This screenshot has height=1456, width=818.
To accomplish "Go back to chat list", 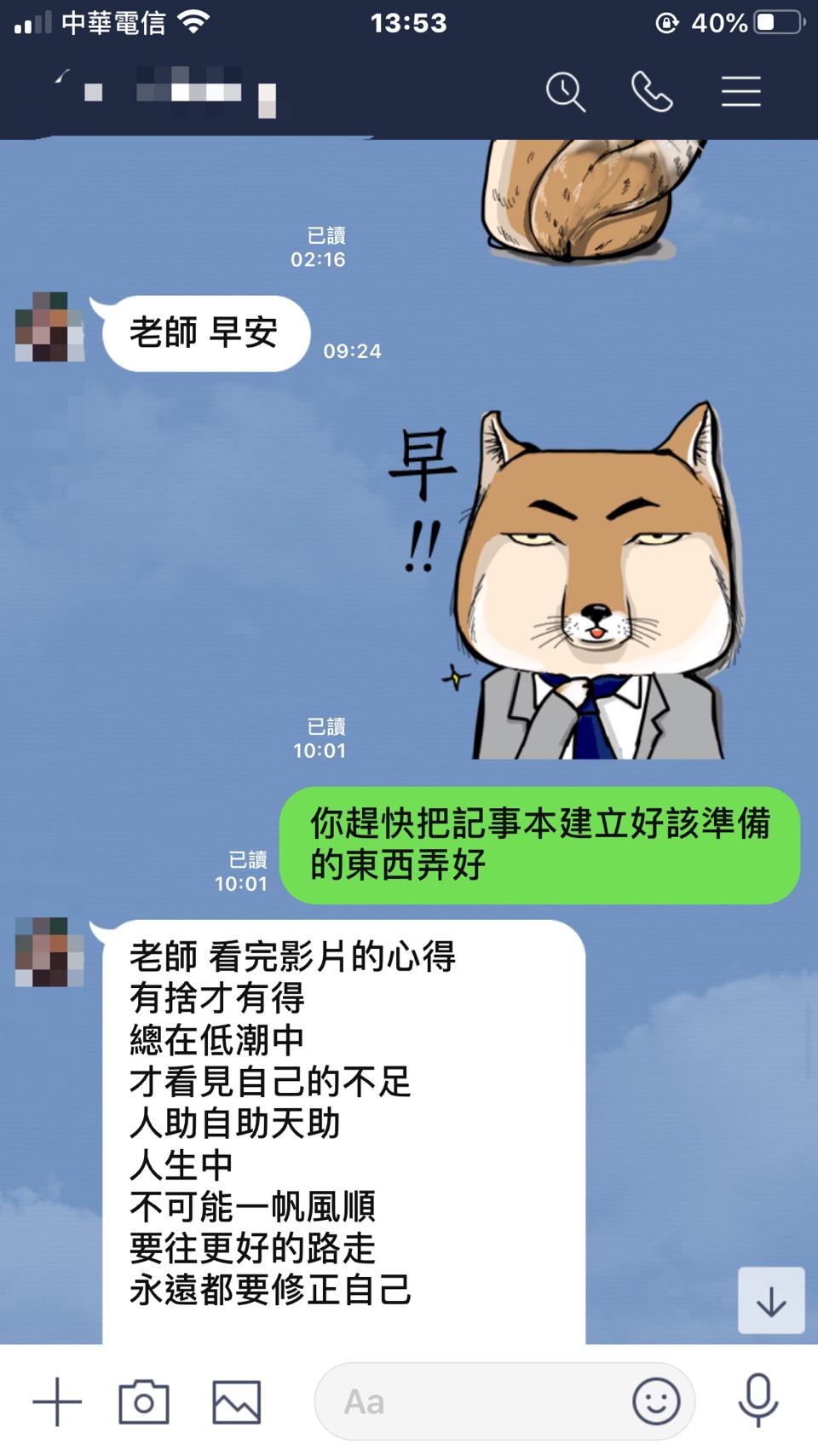I will tap(61, 80).
